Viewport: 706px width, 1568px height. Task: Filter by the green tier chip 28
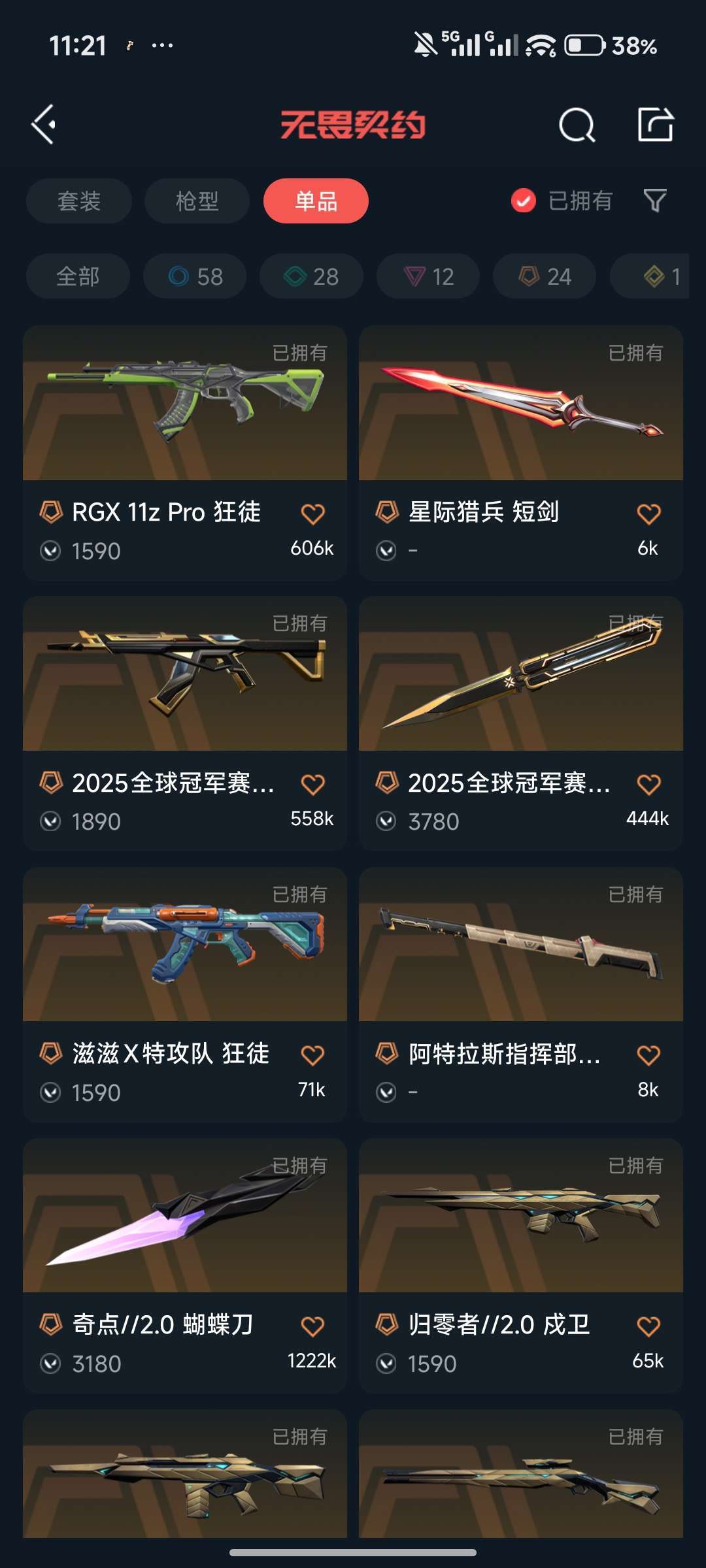(311, 276)
